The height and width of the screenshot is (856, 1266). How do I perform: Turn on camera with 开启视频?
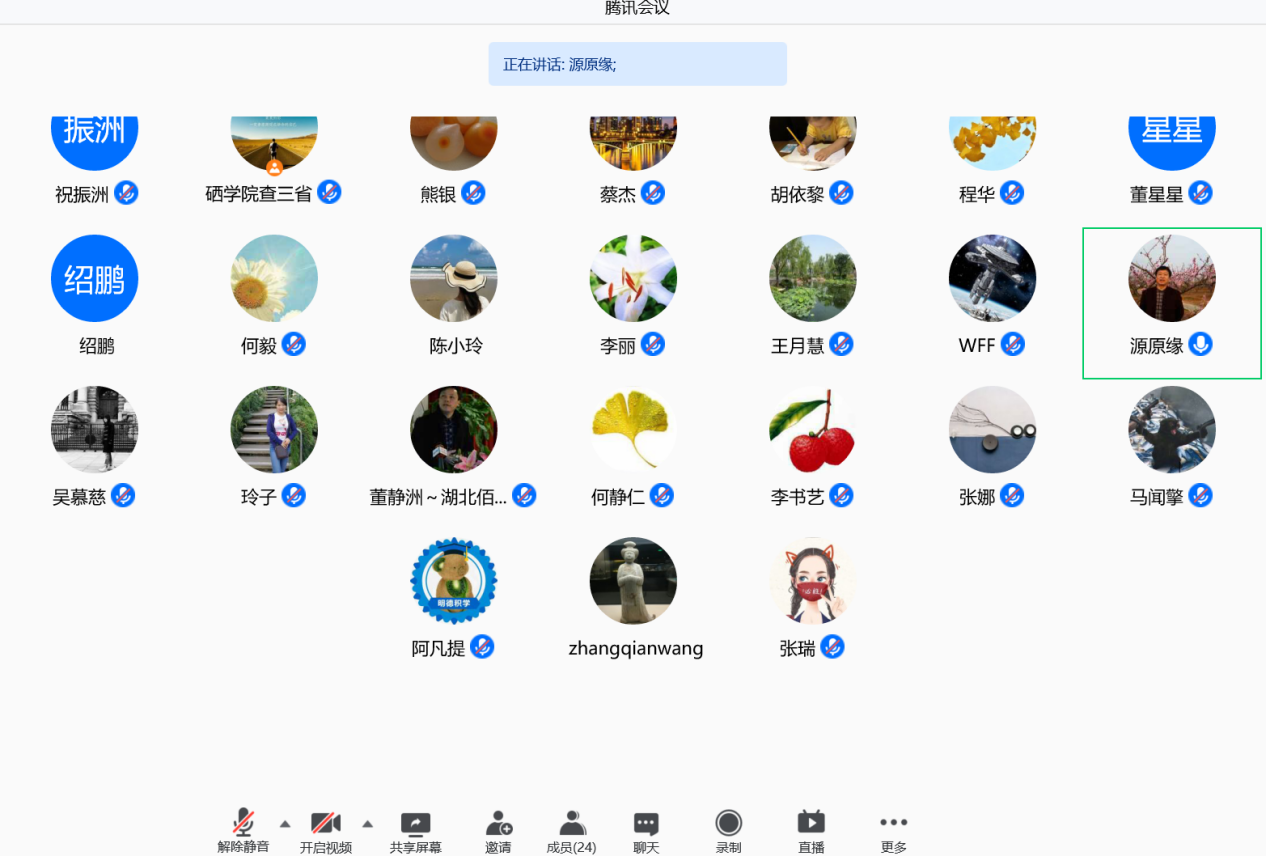coord(326,830)
